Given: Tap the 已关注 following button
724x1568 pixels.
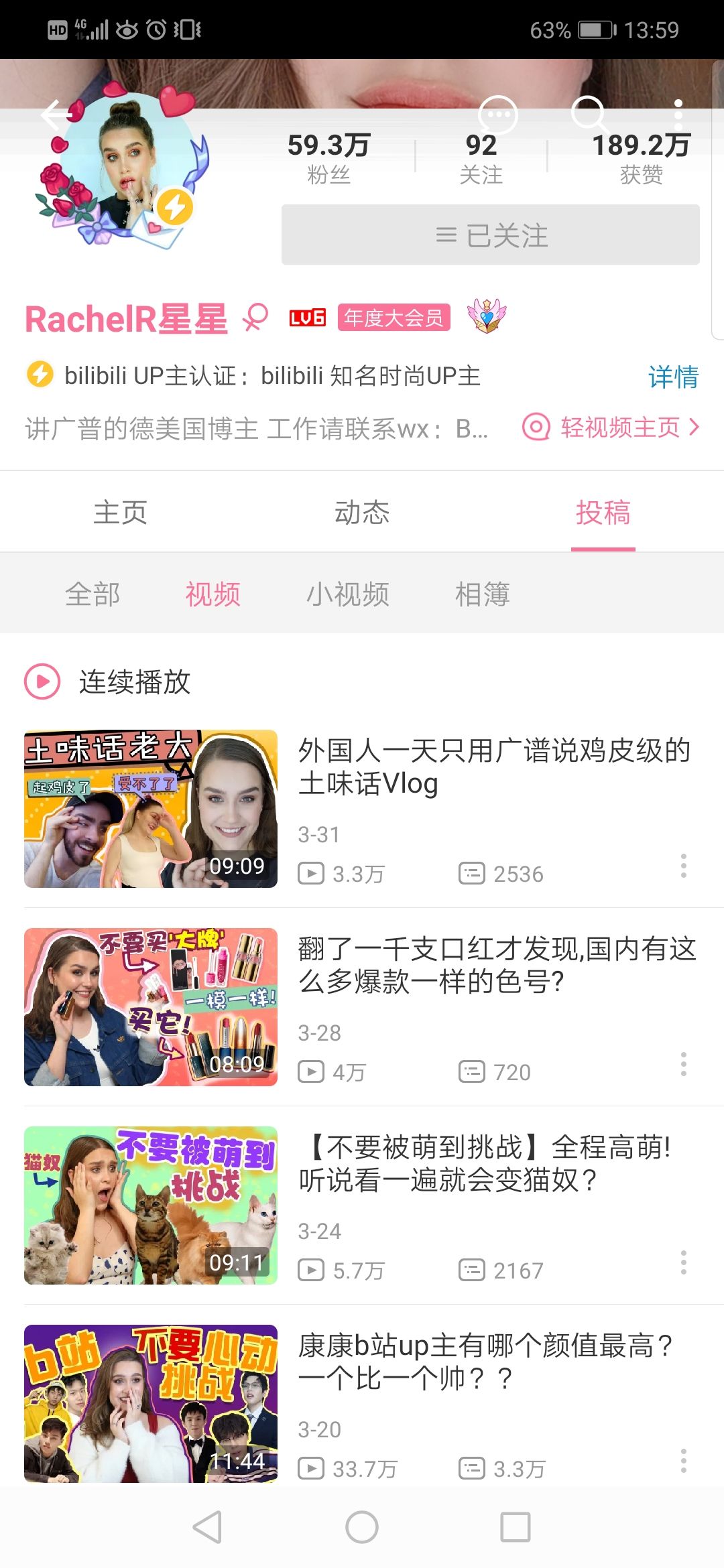Looking at the screenshot, I should coord(490,235).
